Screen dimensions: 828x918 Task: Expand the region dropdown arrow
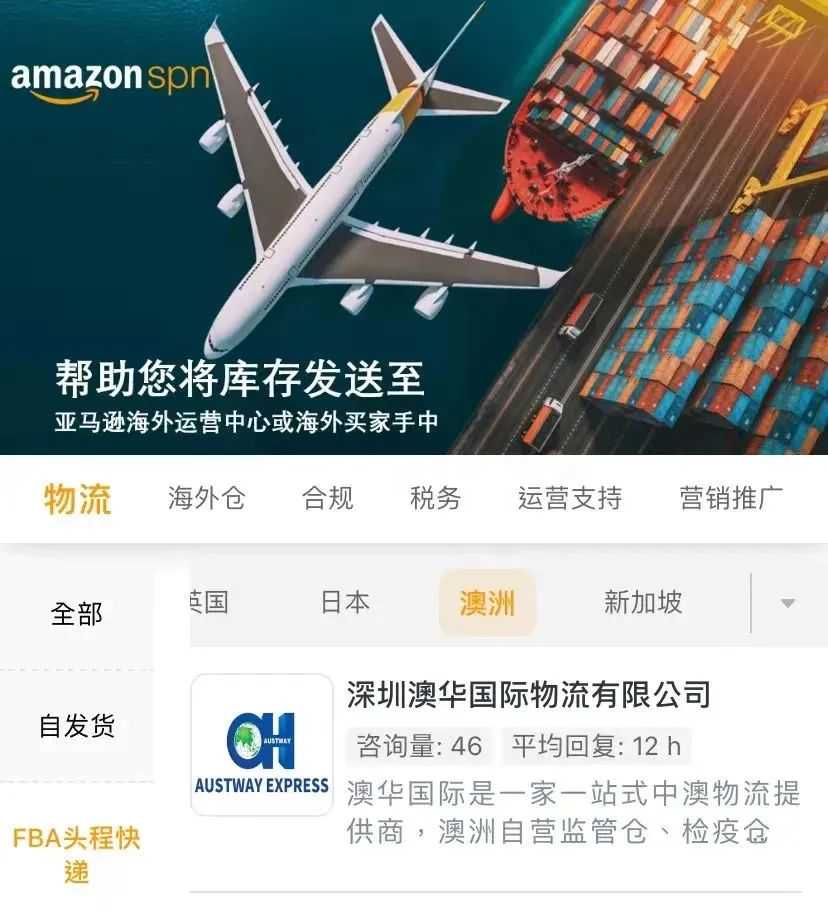(x=788, y=603)
